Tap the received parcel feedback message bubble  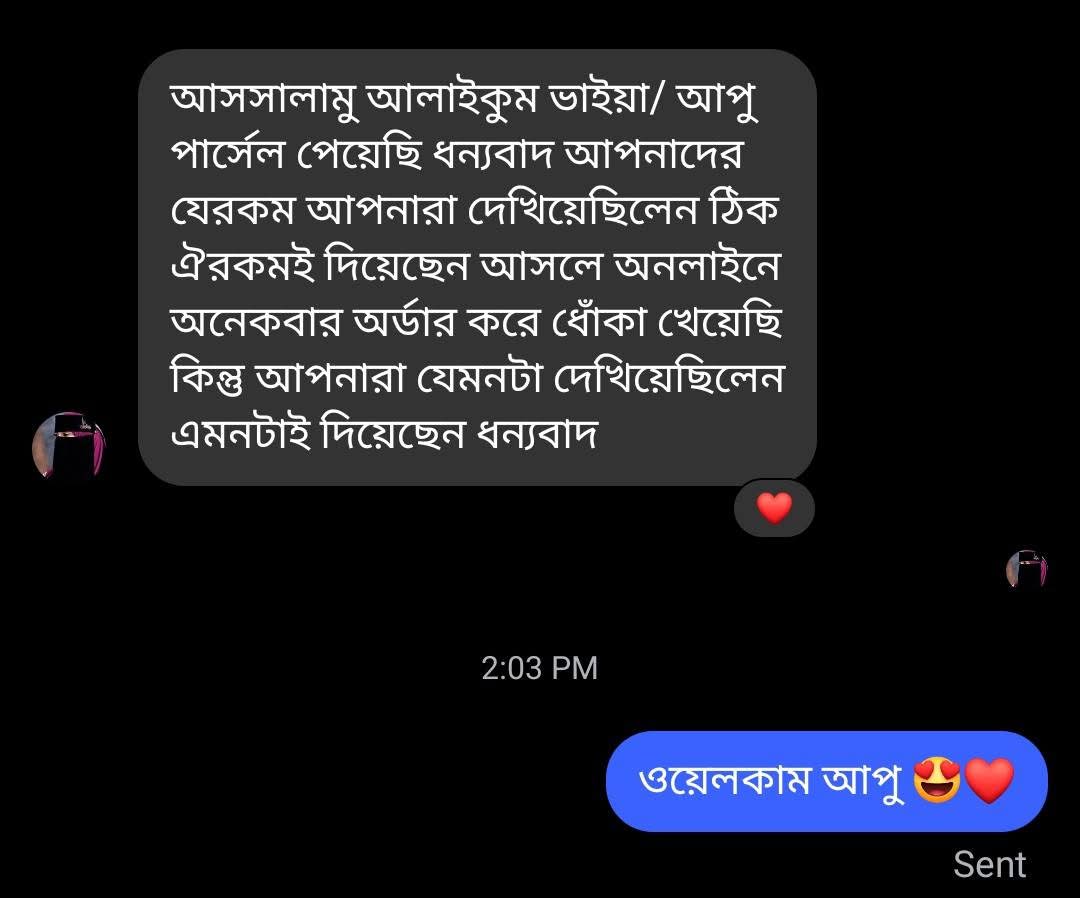[477, 268]
